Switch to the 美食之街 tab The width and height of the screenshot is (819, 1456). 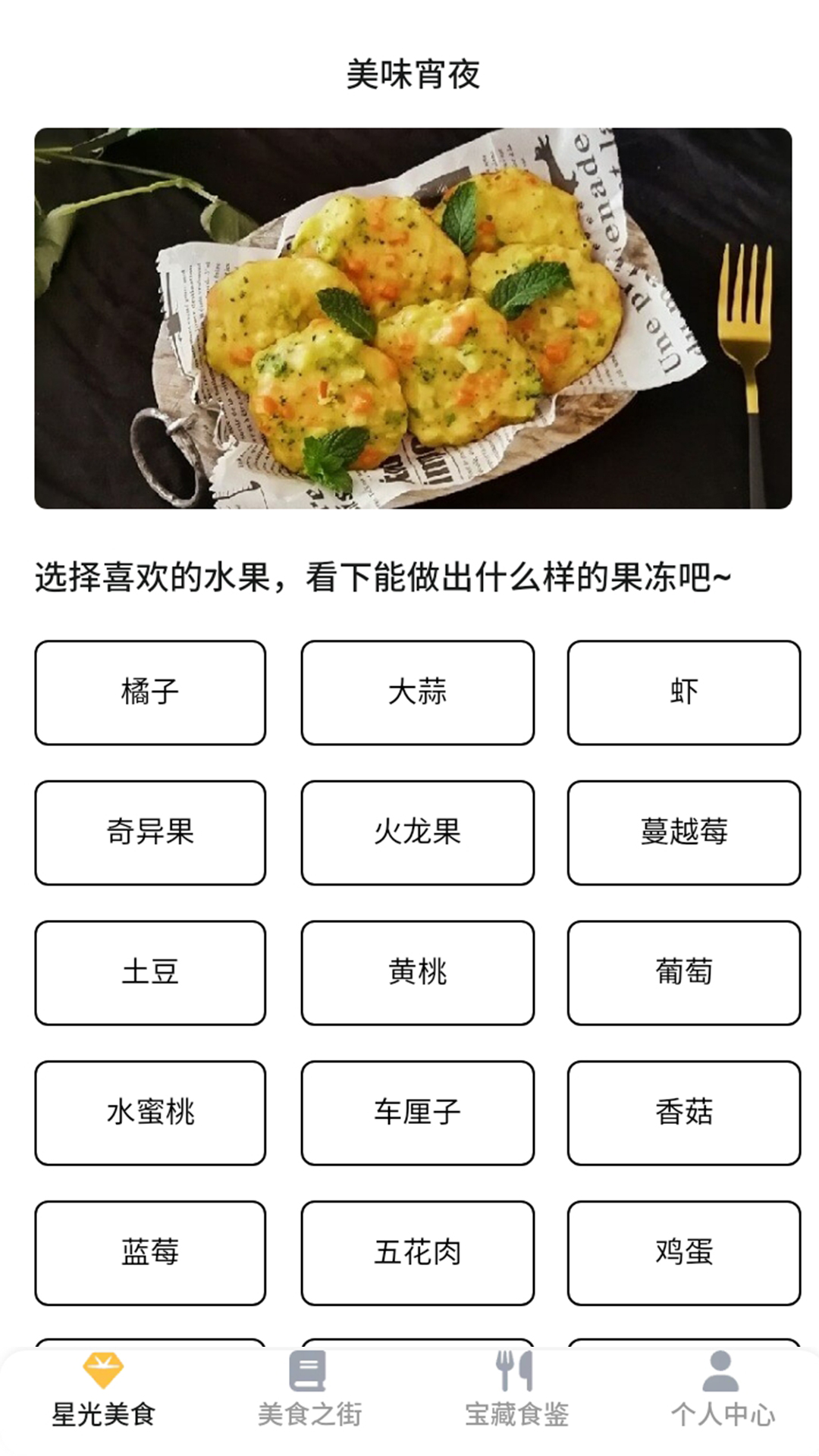(309, 1391)
